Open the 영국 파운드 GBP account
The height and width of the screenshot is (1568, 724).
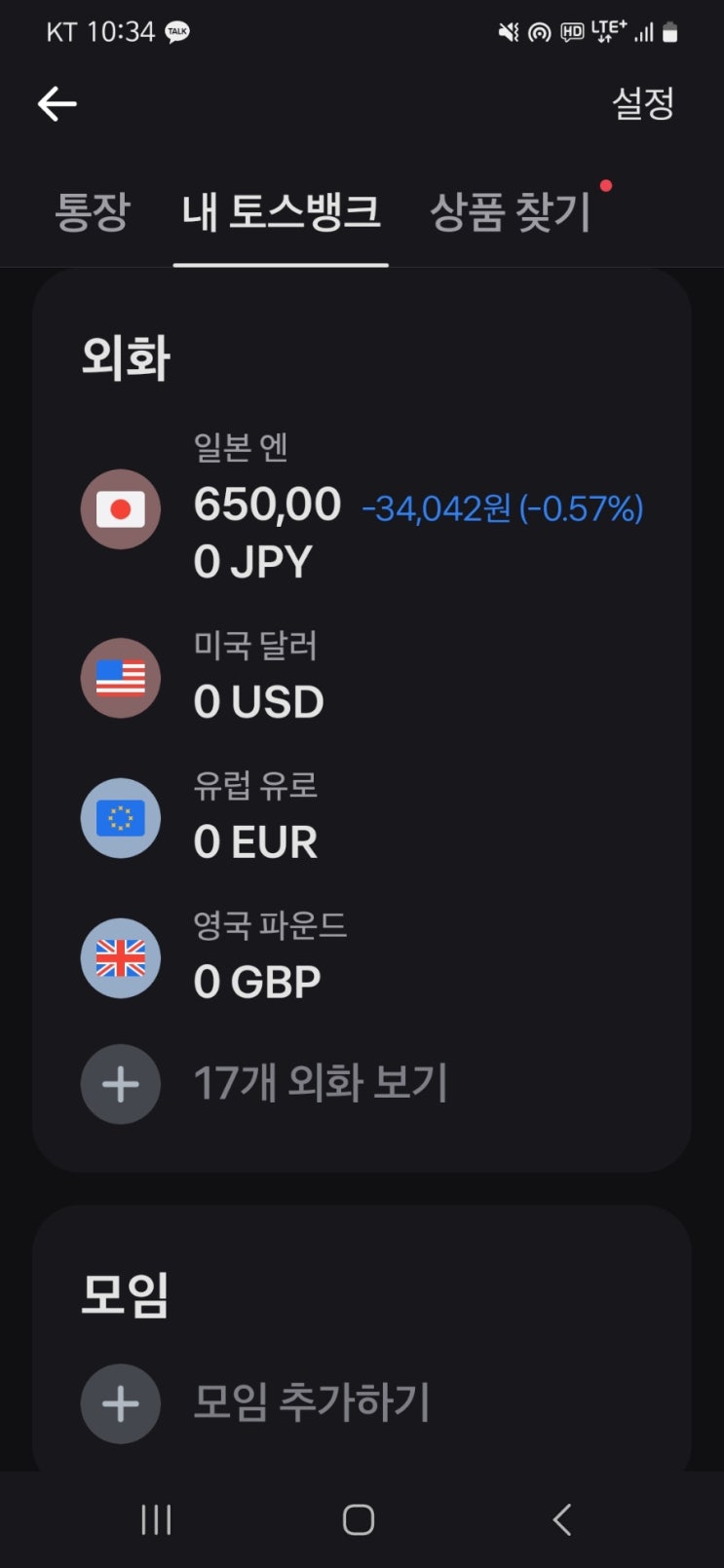tap(361, 958)
